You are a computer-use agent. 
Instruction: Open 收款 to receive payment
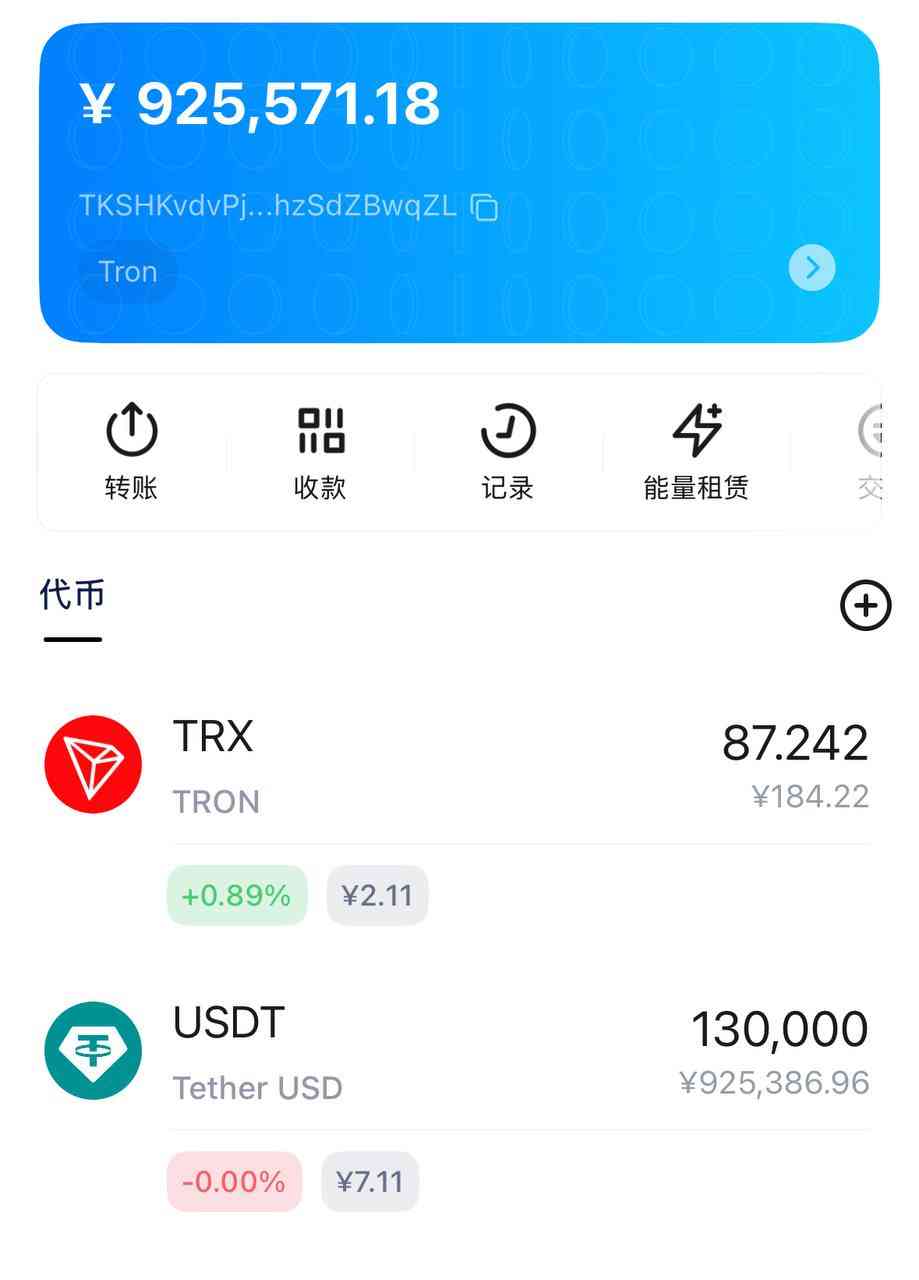tap(320, 452)
